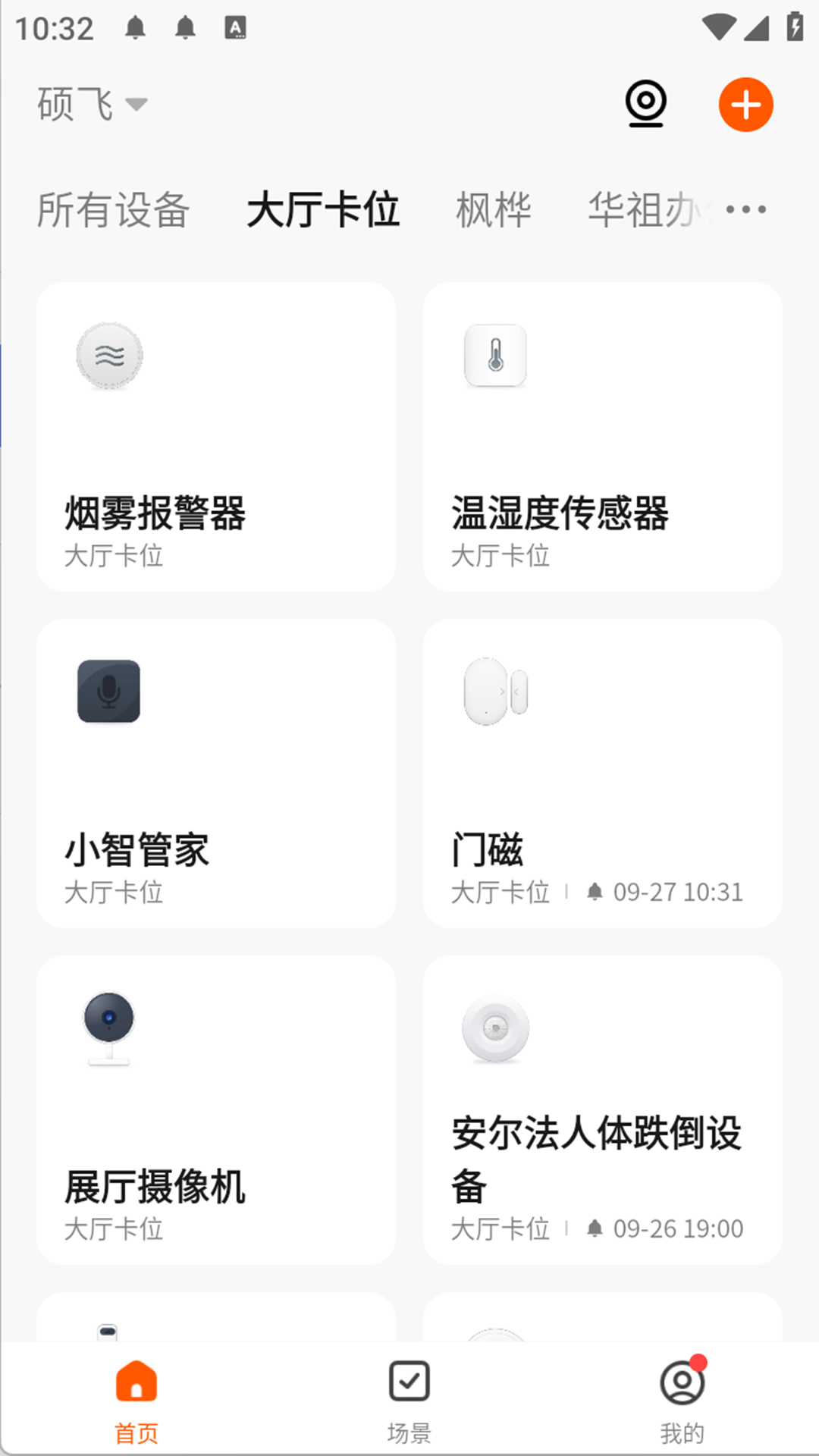Open the 烟雾报警器 device card

point(216,436)
